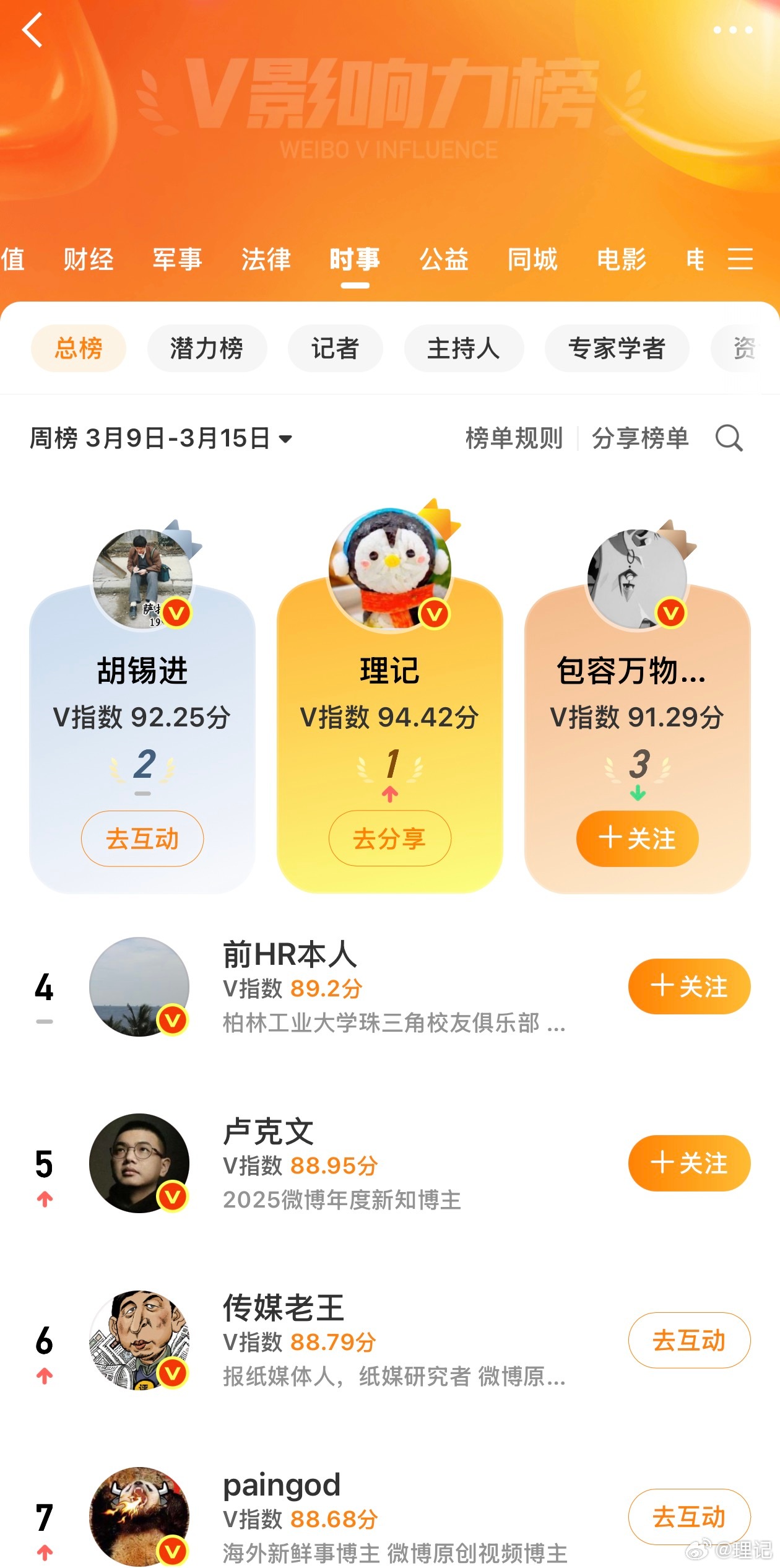
Task: View ranking rules via 榜单规则
Action: click(x=513, y=438)
